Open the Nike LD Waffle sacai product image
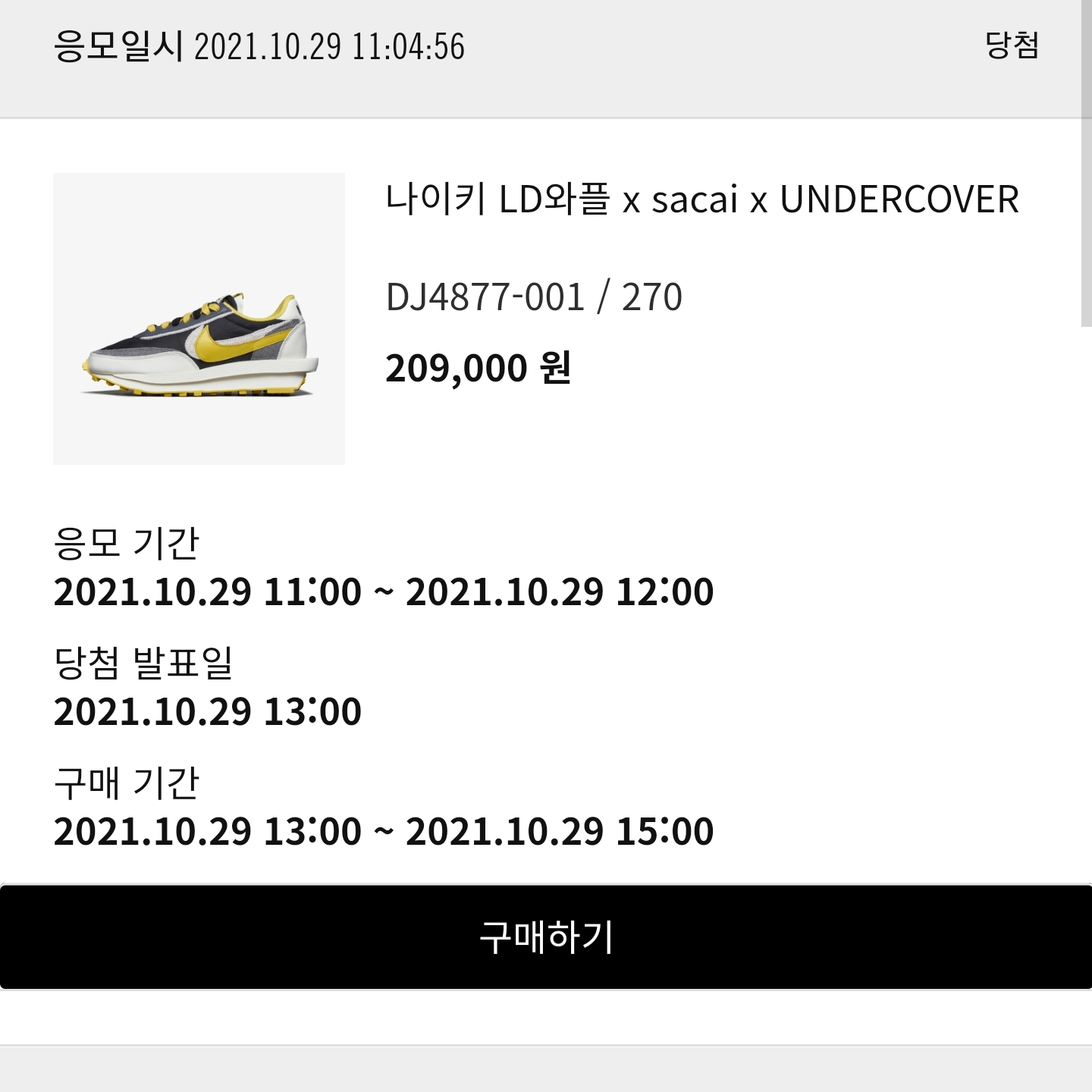Screen dimensions: 1092x1092 point(199,318)
